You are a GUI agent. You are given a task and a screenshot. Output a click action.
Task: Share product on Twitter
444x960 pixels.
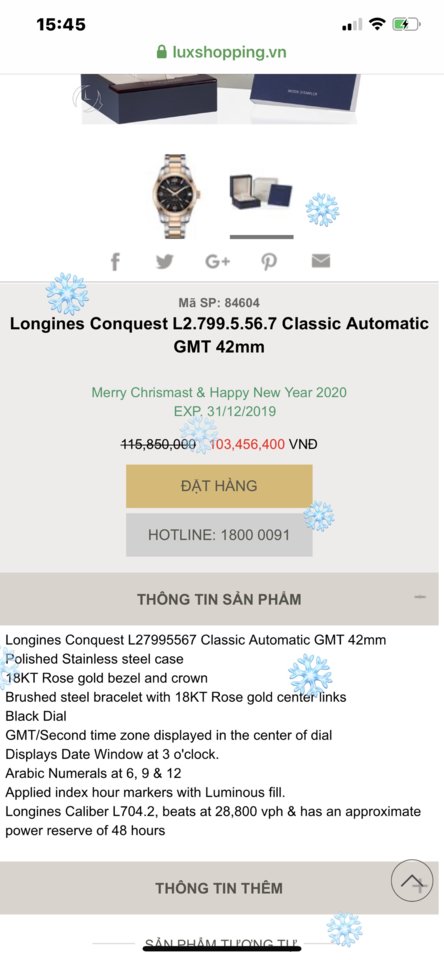tap(165, 261)
